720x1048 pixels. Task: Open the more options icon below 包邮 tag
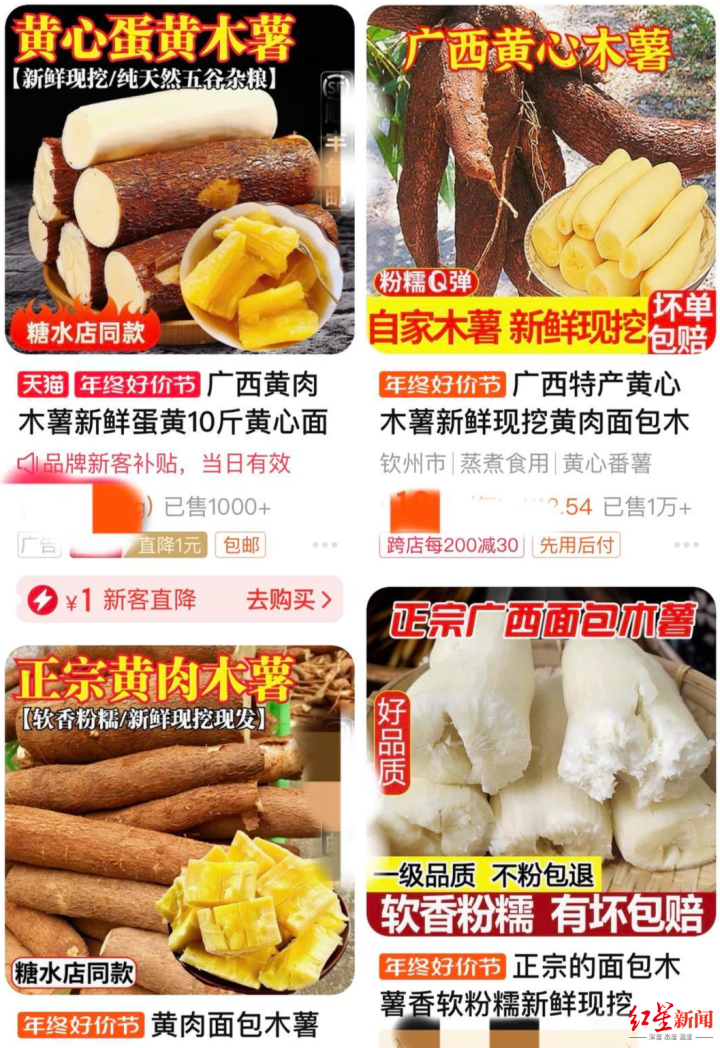click(x=322, y=545)
